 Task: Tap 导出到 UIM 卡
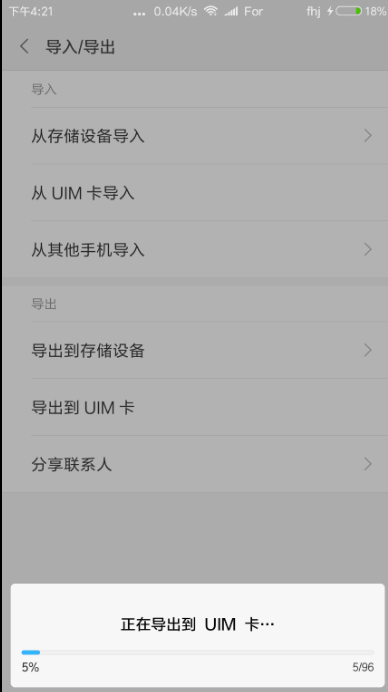click(195, 407)
